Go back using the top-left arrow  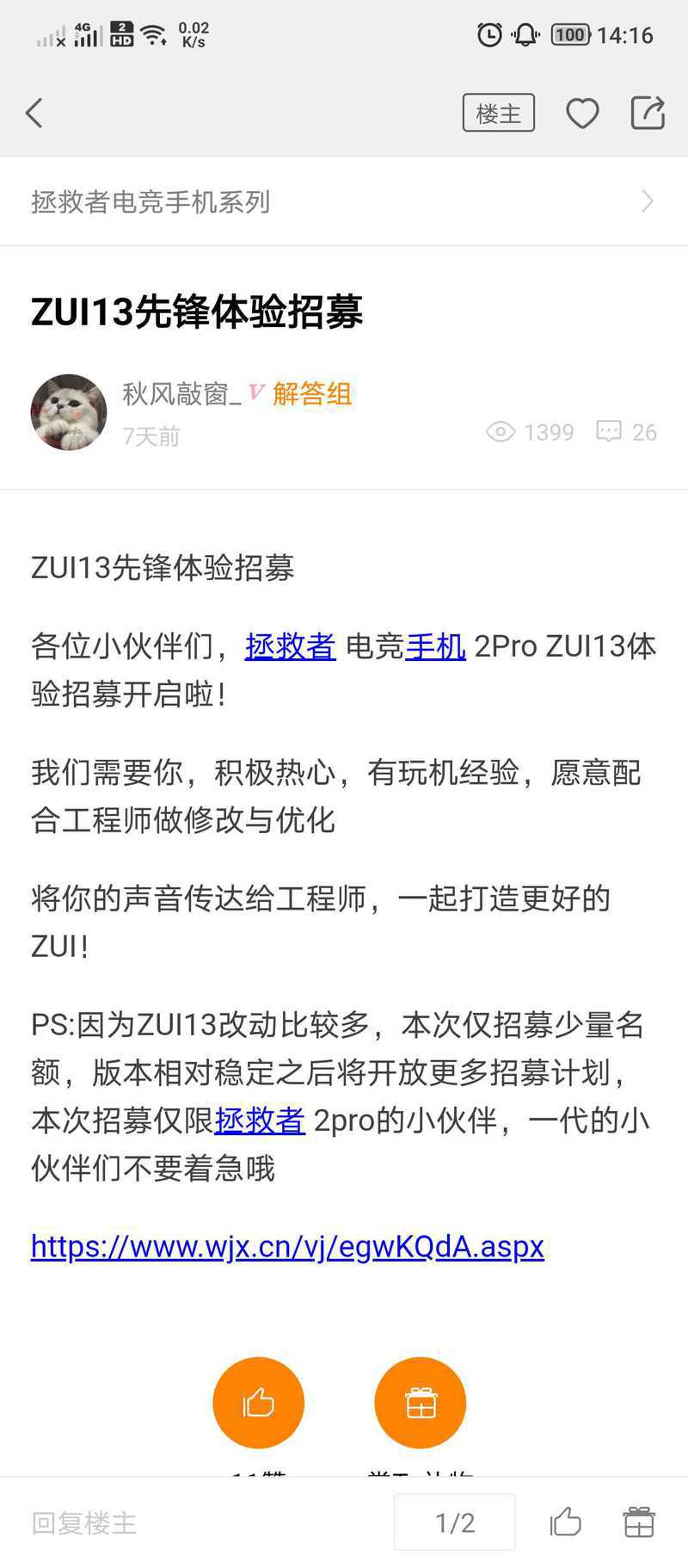(34, 114)
